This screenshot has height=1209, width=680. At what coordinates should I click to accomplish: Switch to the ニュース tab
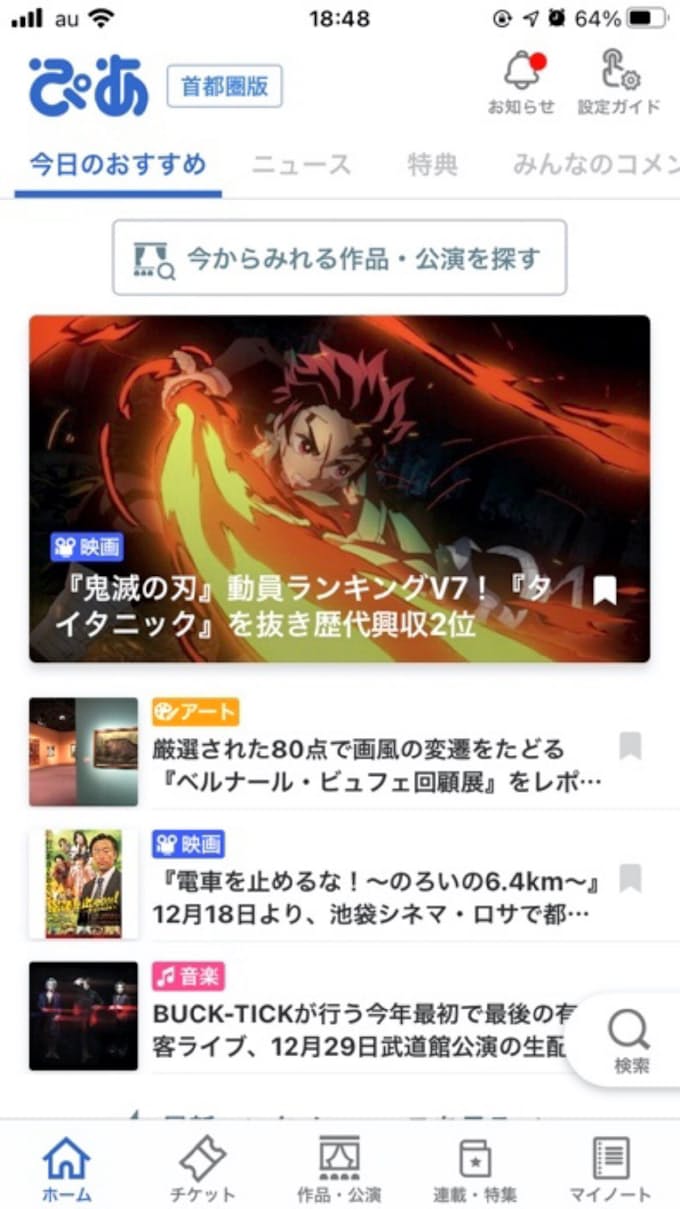[301, 165]
